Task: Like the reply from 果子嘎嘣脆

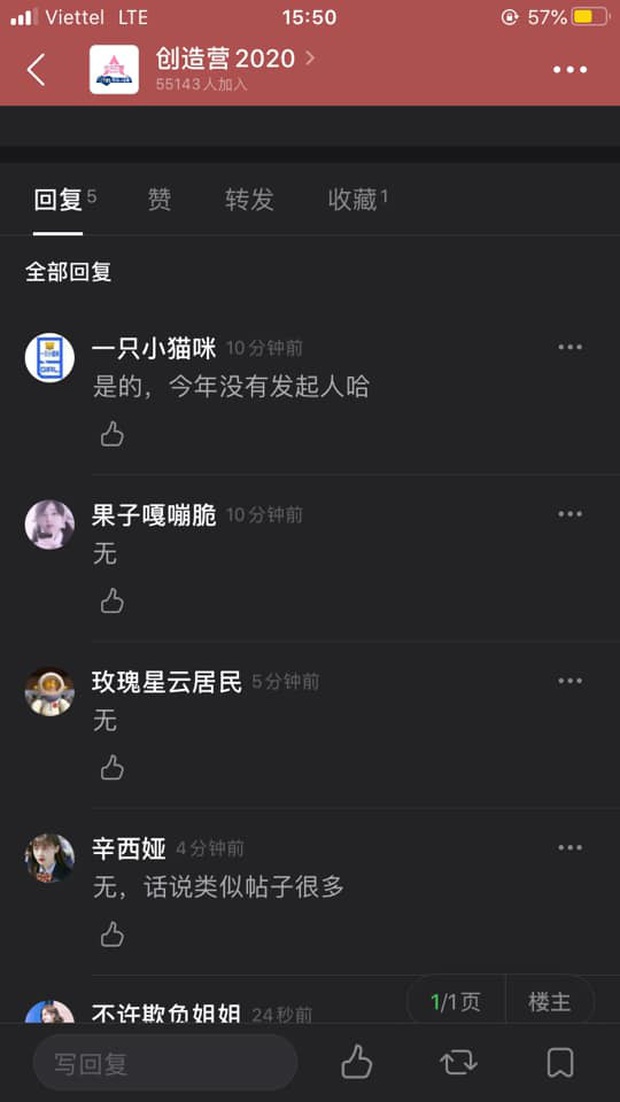Action: [x=112, y=601]
